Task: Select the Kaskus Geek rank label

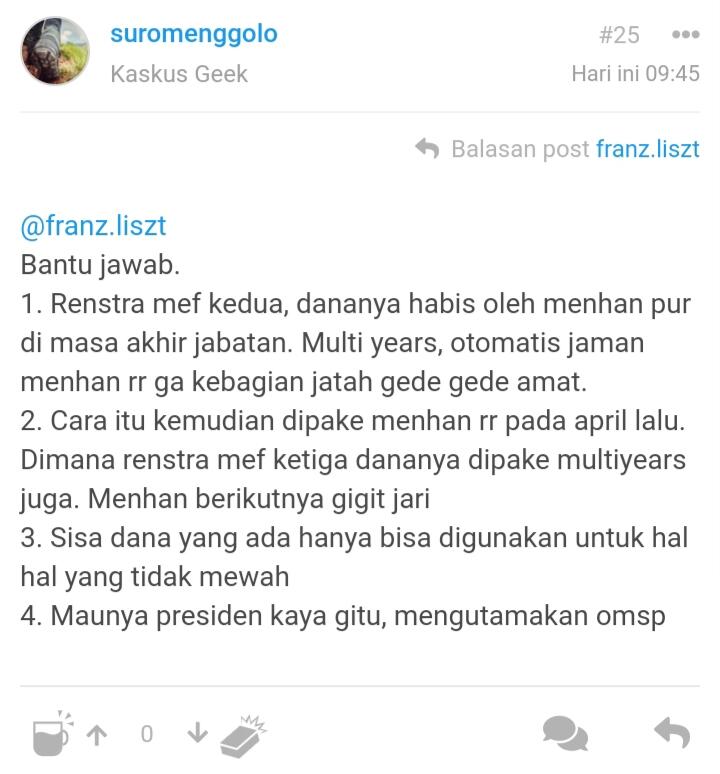Action: (x=177, y=72)
